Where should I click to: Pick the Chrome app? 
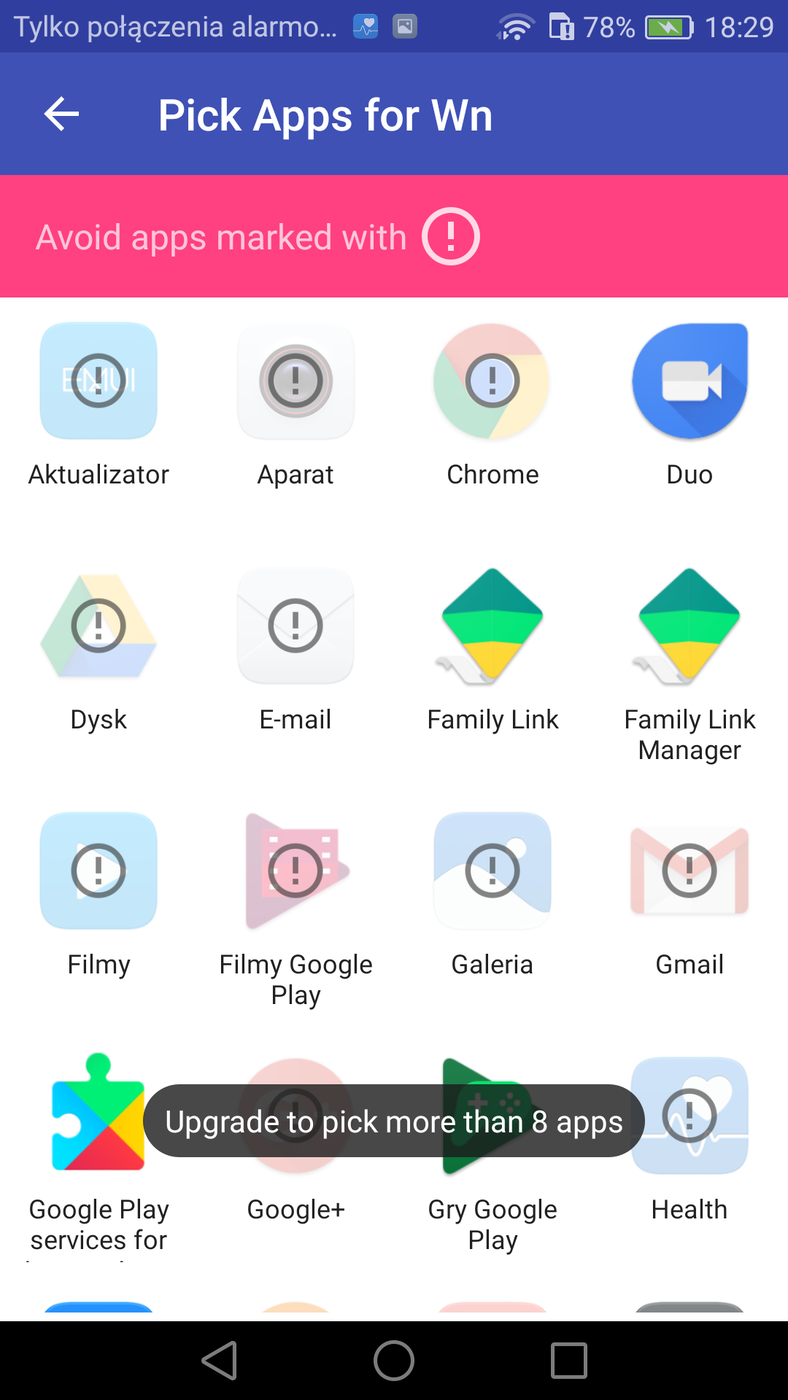pyautogui.click(x=492, y=381)
